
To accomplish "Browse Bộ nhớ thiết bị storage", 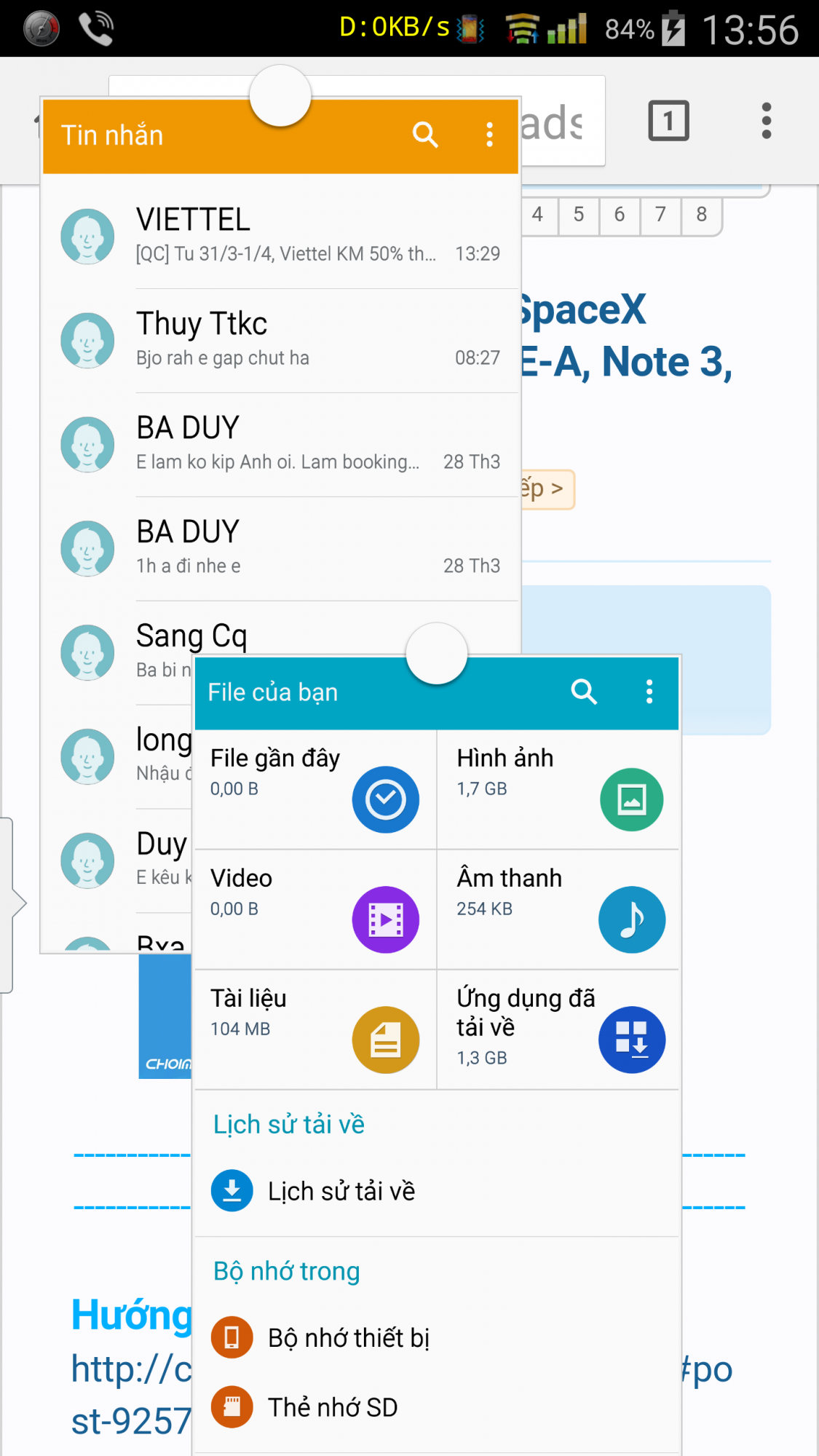I will (x=348, y=1338).
